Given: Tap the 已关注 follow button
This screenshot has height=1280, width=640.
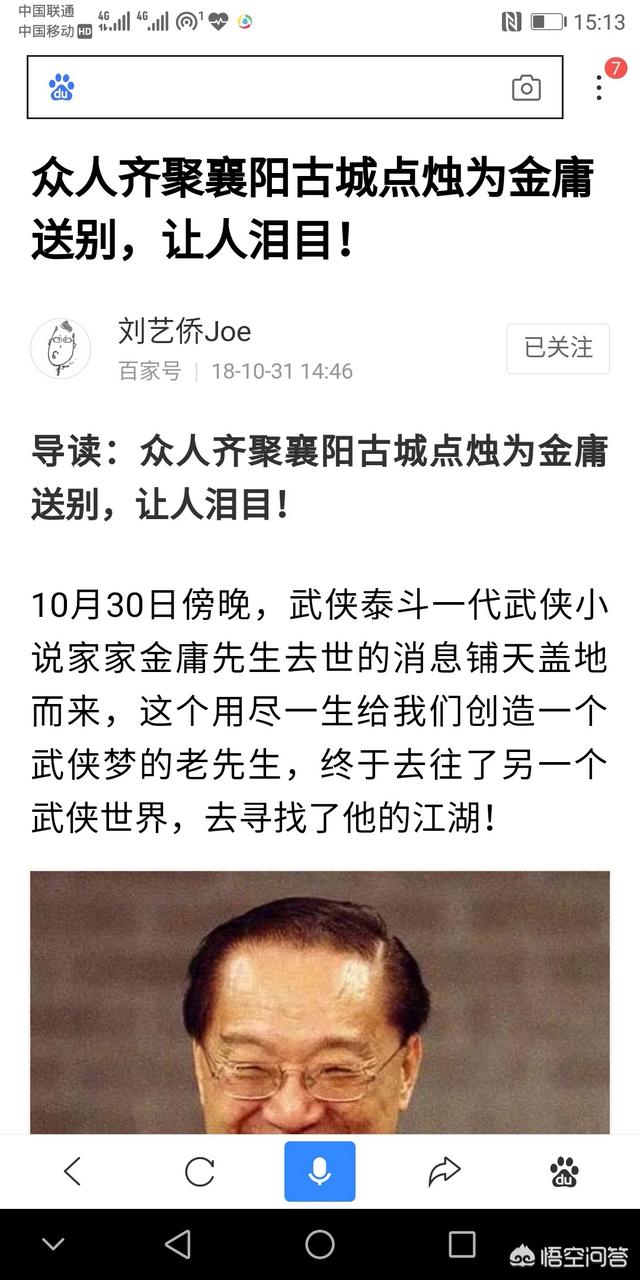Looking at the screenshot, I should click(558, 348).
